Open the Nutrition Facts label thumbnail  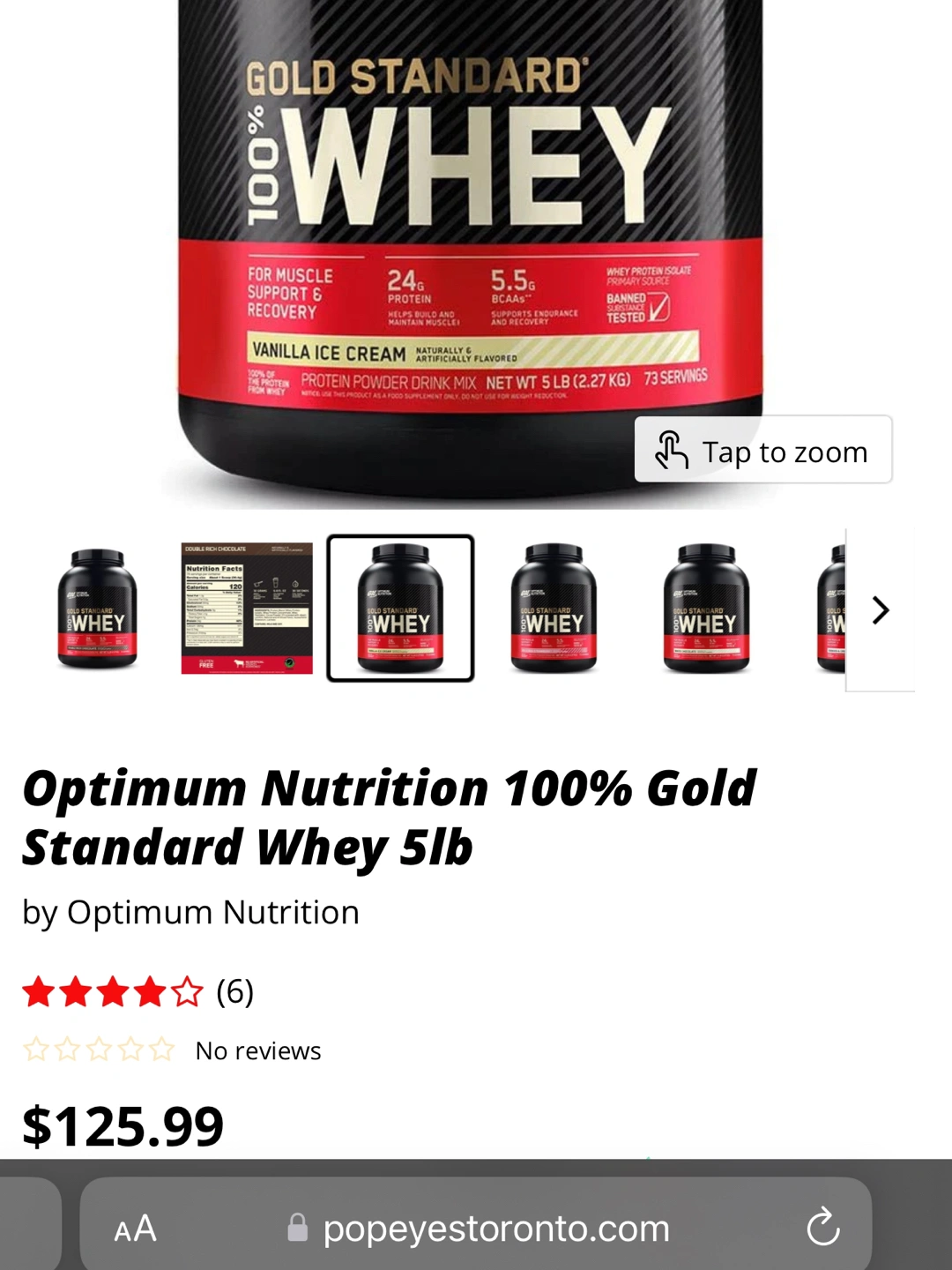click(x=247, y=609)
